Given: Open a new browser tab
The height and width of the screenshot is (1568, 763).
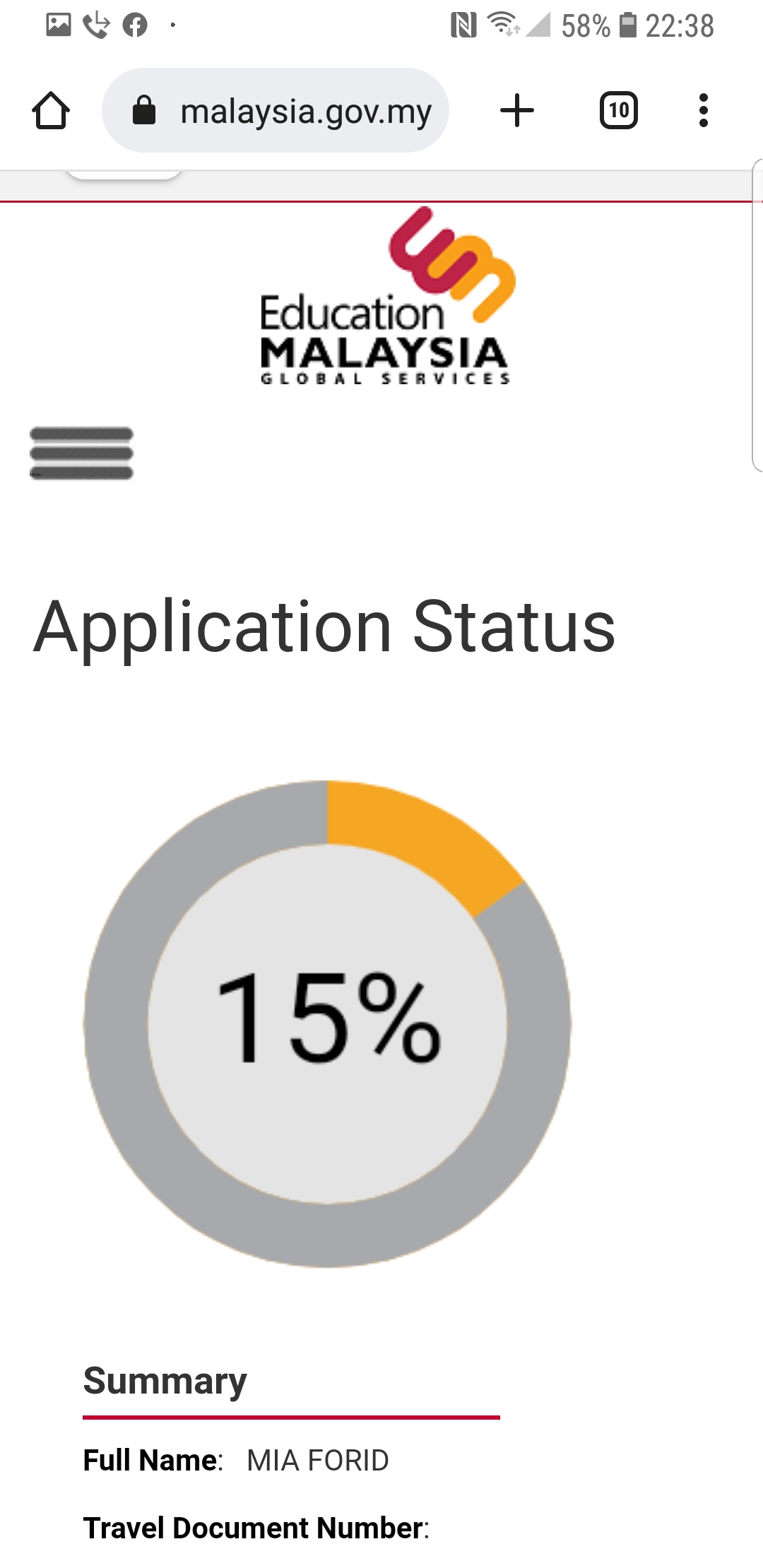Looking at the screenshot, I should (x=517, y=111).
